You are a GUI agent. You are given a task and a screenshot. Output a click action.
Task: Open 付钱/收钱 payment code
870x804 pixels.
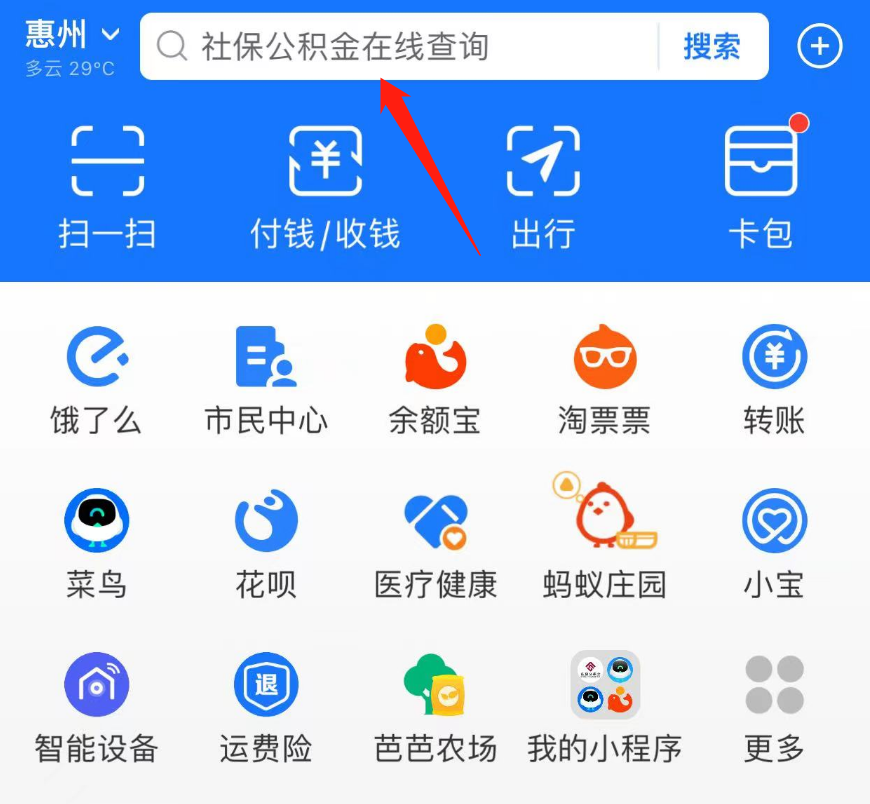(x=325, y=186)
